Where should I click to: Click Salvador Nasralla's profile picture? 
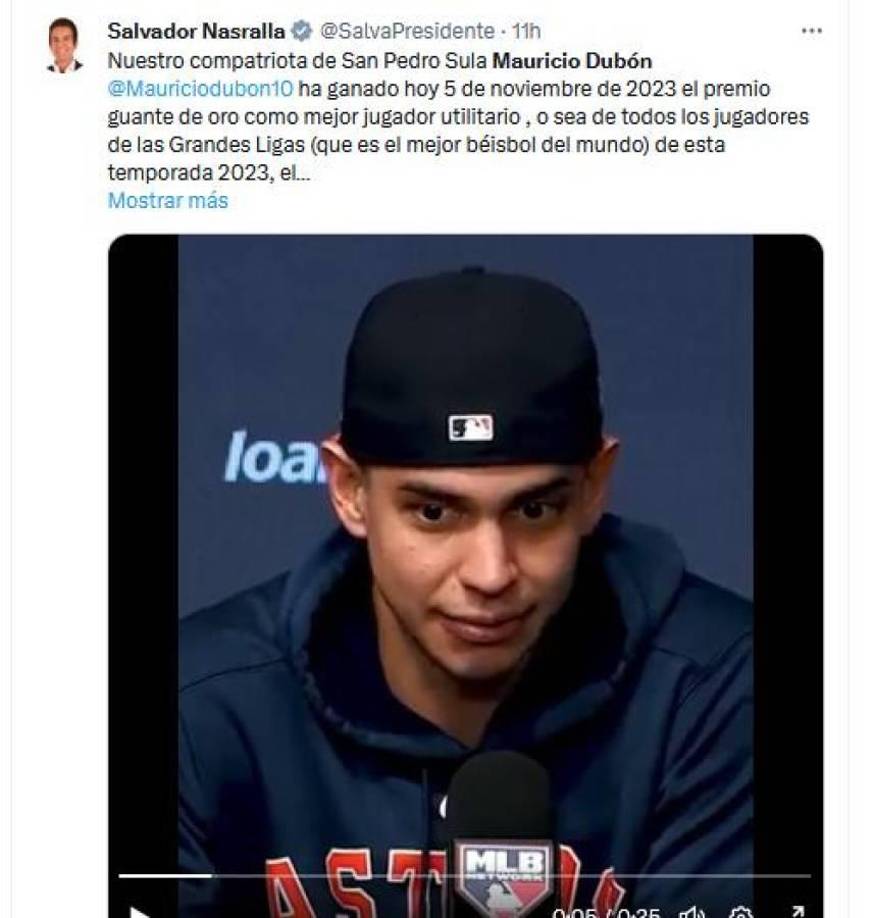(64, 42)
